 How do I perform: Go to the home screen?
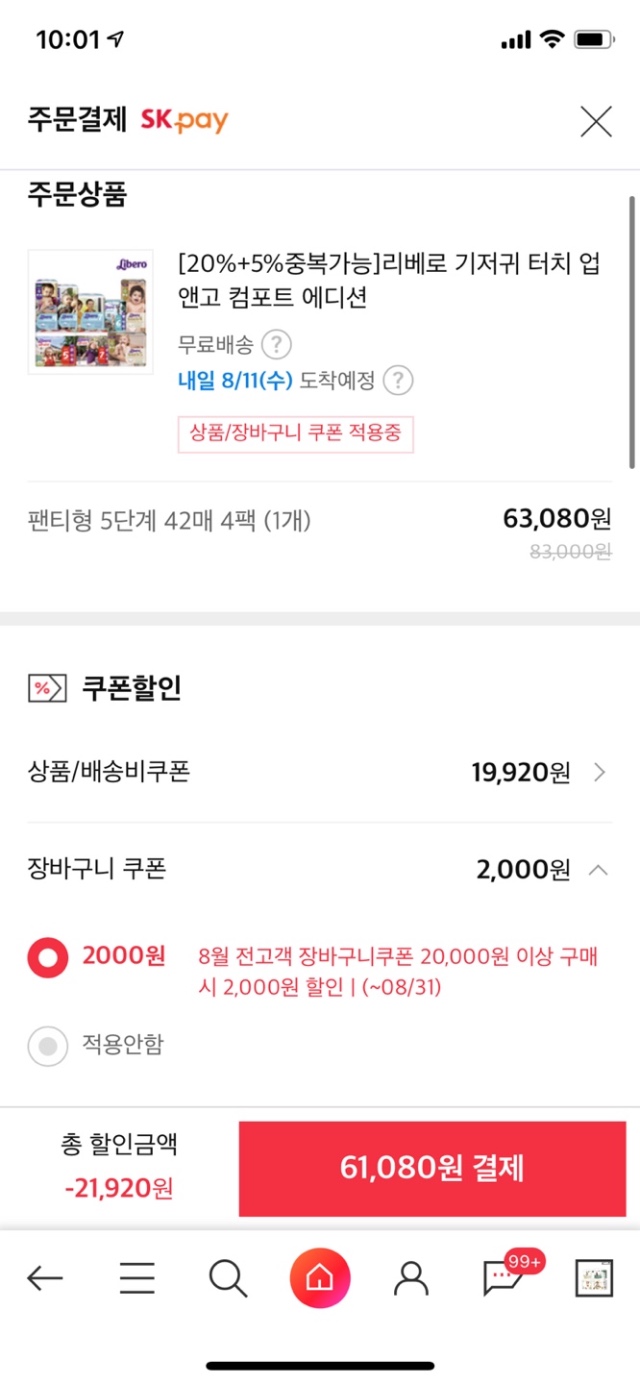click(x=320, y=1277)
